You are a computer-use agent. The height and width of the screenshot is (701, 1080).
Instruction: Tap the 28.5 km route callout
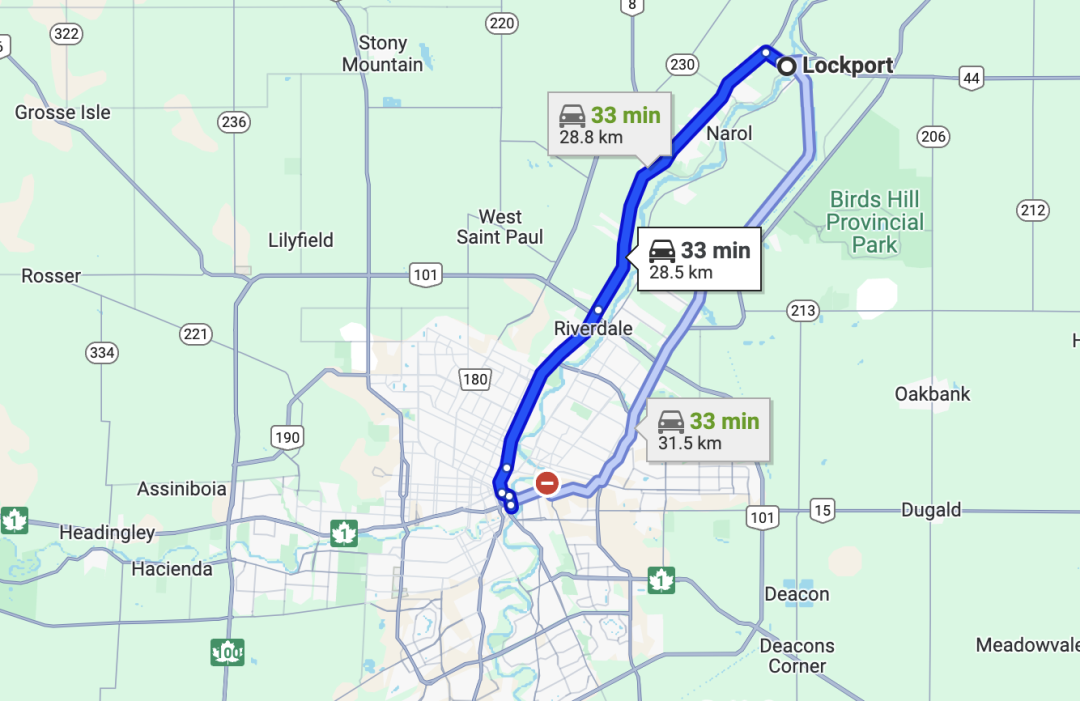point(698,259)
